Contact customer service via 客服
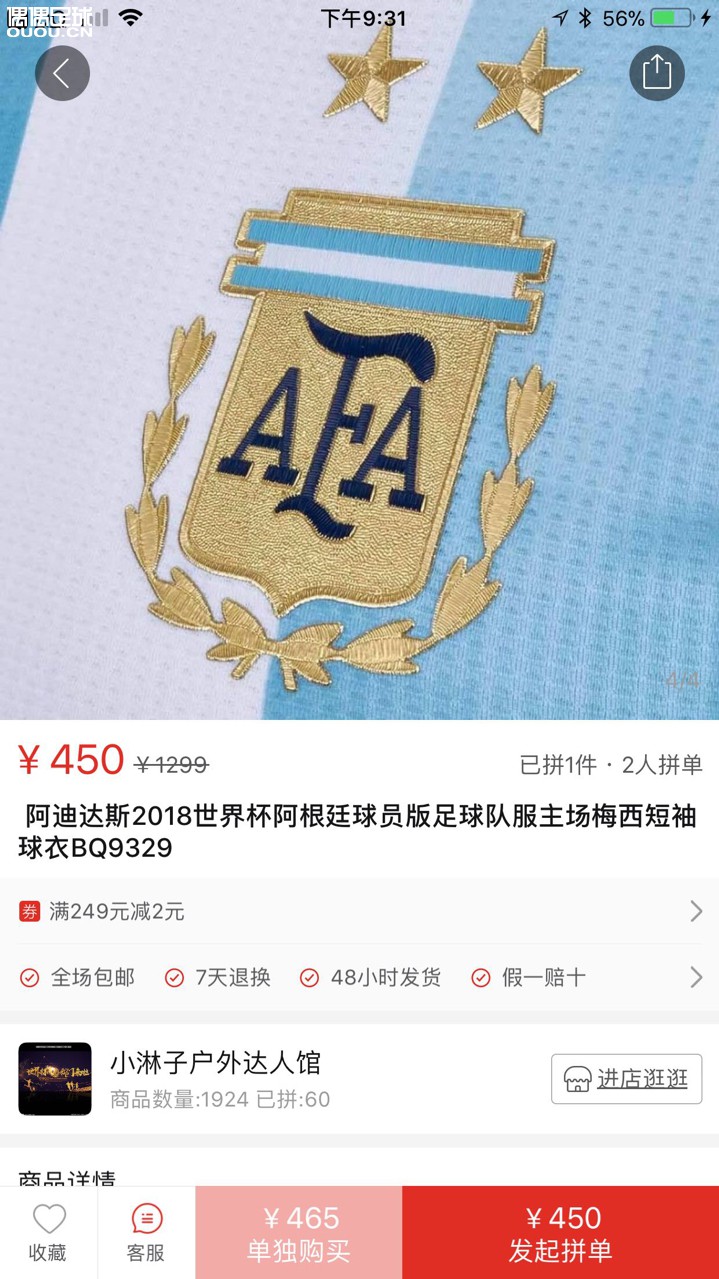This screenshot has height=1279, width=719. pyautogui.click(x=146, y=1233)
